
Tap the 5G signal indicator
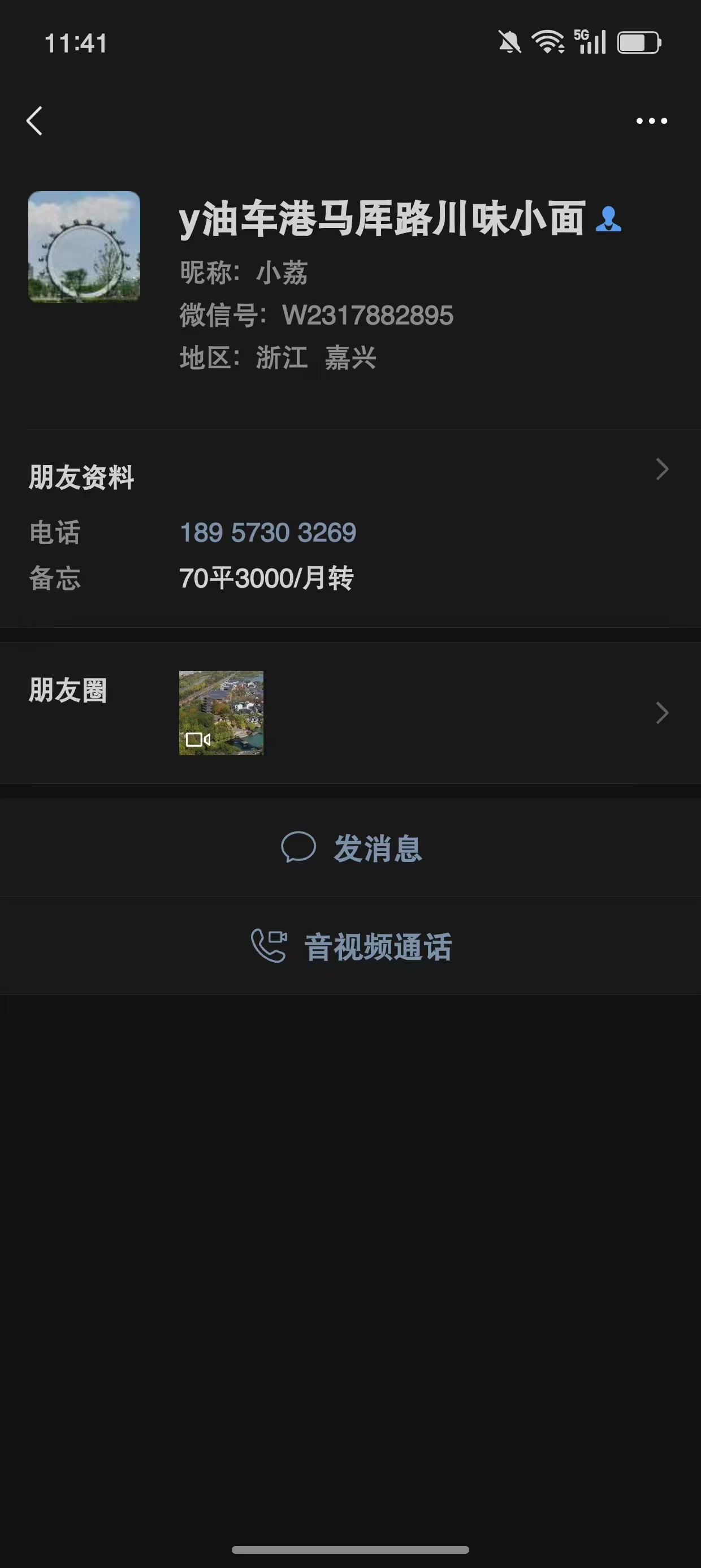coord(587,41)
